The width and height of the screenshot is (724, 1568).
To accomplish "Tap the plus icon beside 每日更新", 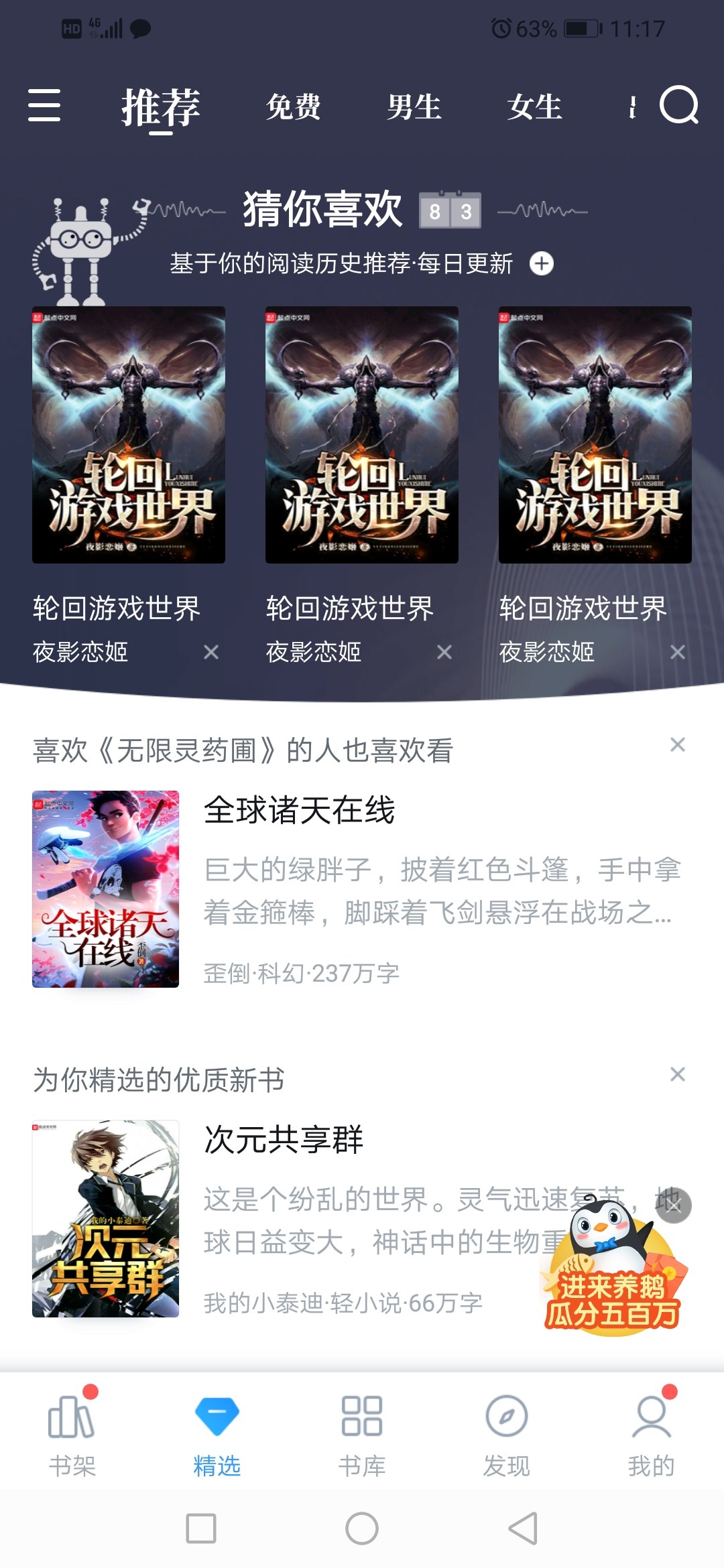I will coord(542,263).
